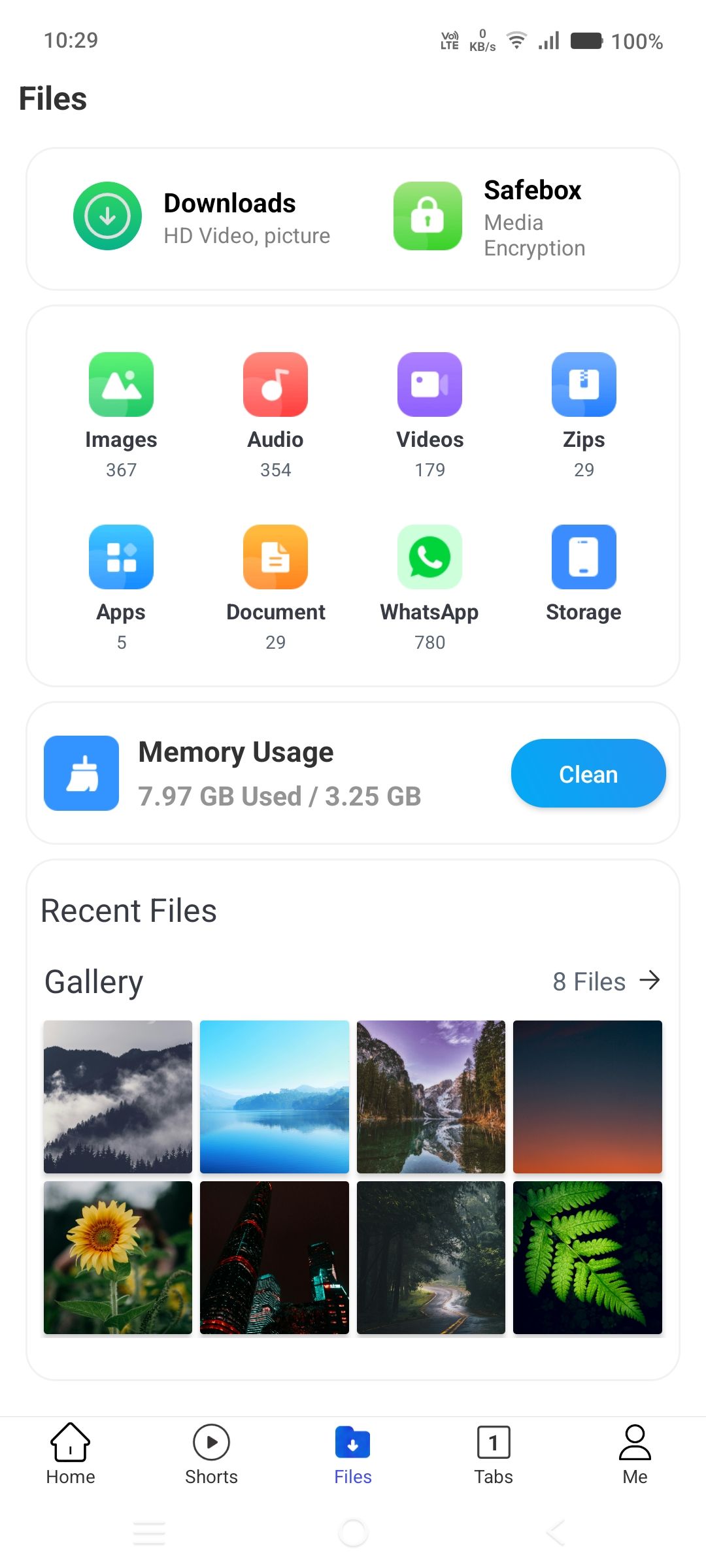The image size is (706, 1568).
Task: Tap the system back button
Action: coord(555,1532)
